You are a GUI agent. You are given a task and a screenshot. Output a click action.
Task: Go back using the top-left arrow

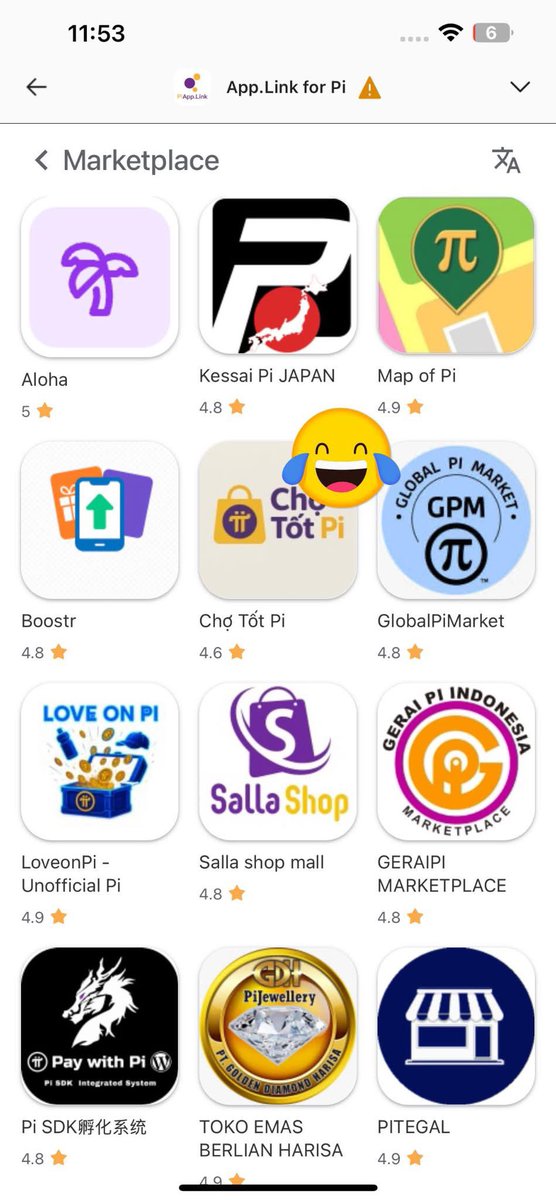[37, 87]
